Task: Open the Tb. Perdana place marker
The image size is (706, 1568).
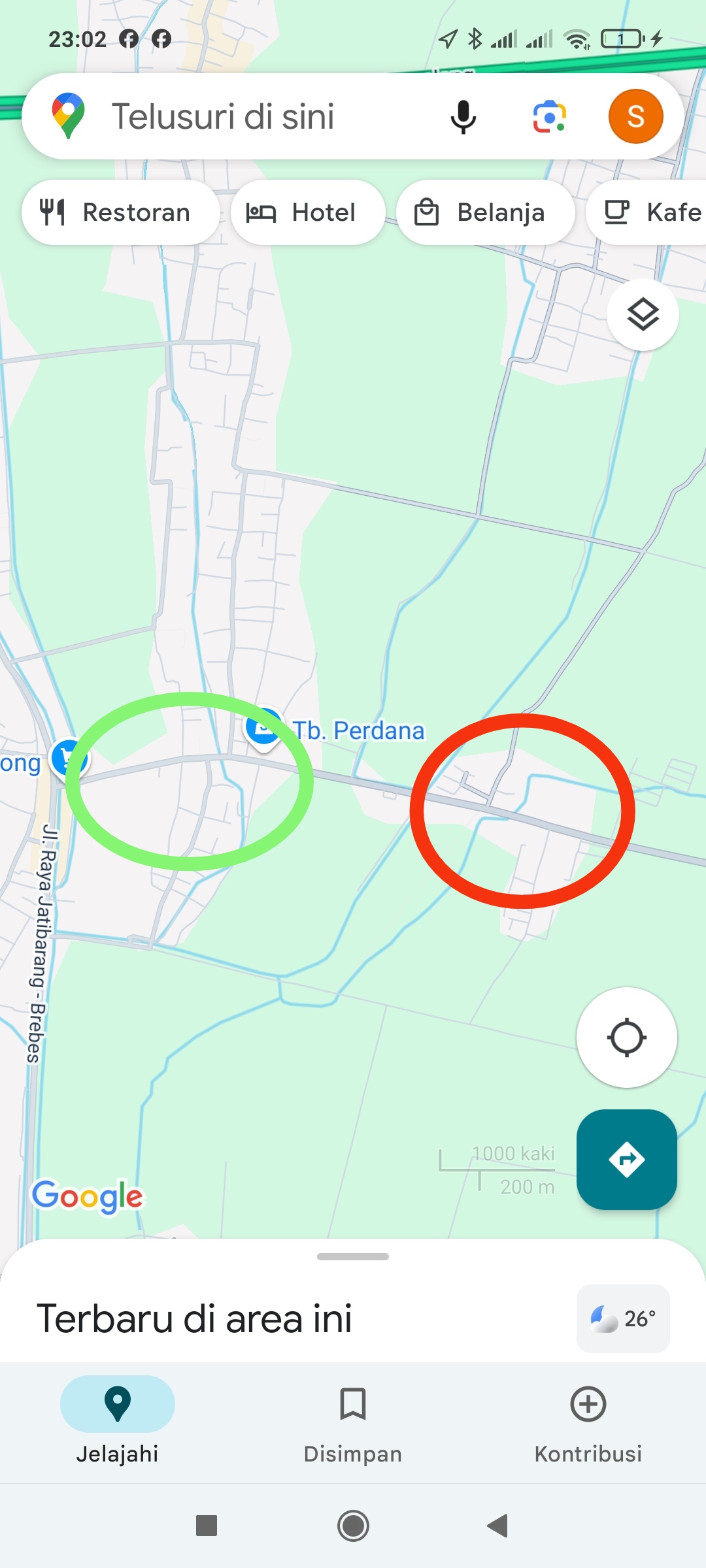Action: coord(263,728)
